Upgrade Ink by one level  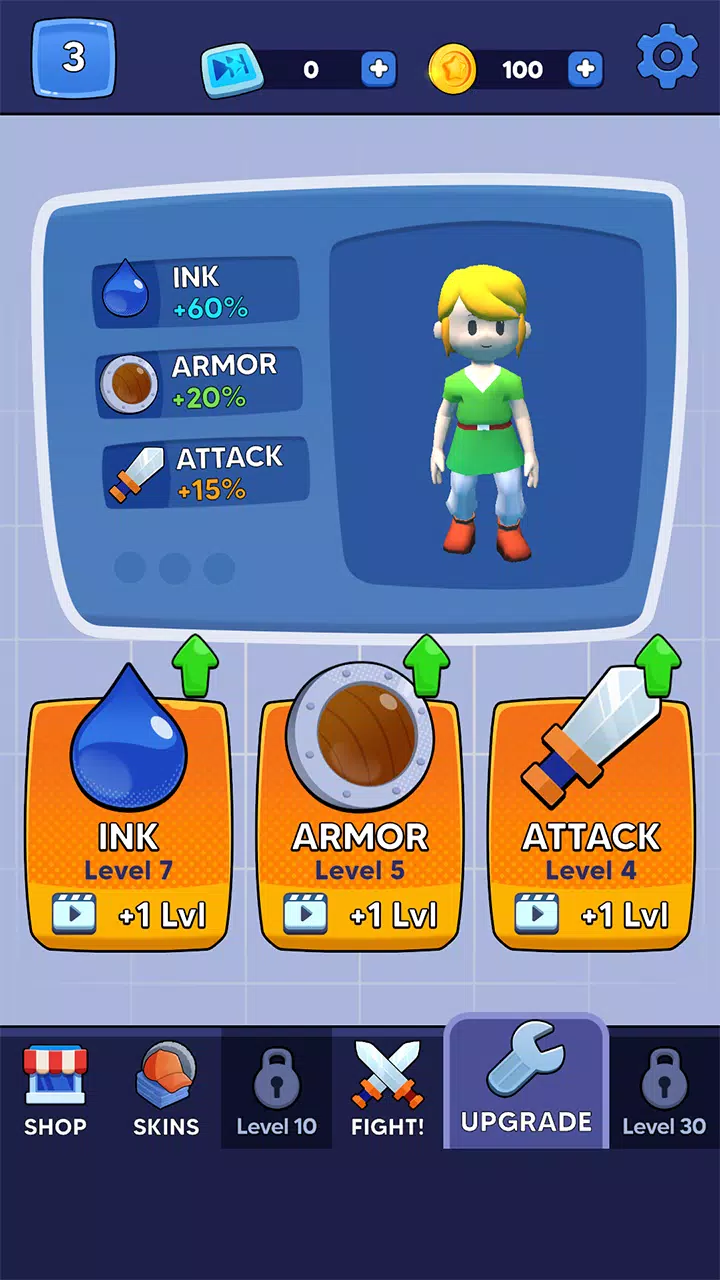pos(130,914)
